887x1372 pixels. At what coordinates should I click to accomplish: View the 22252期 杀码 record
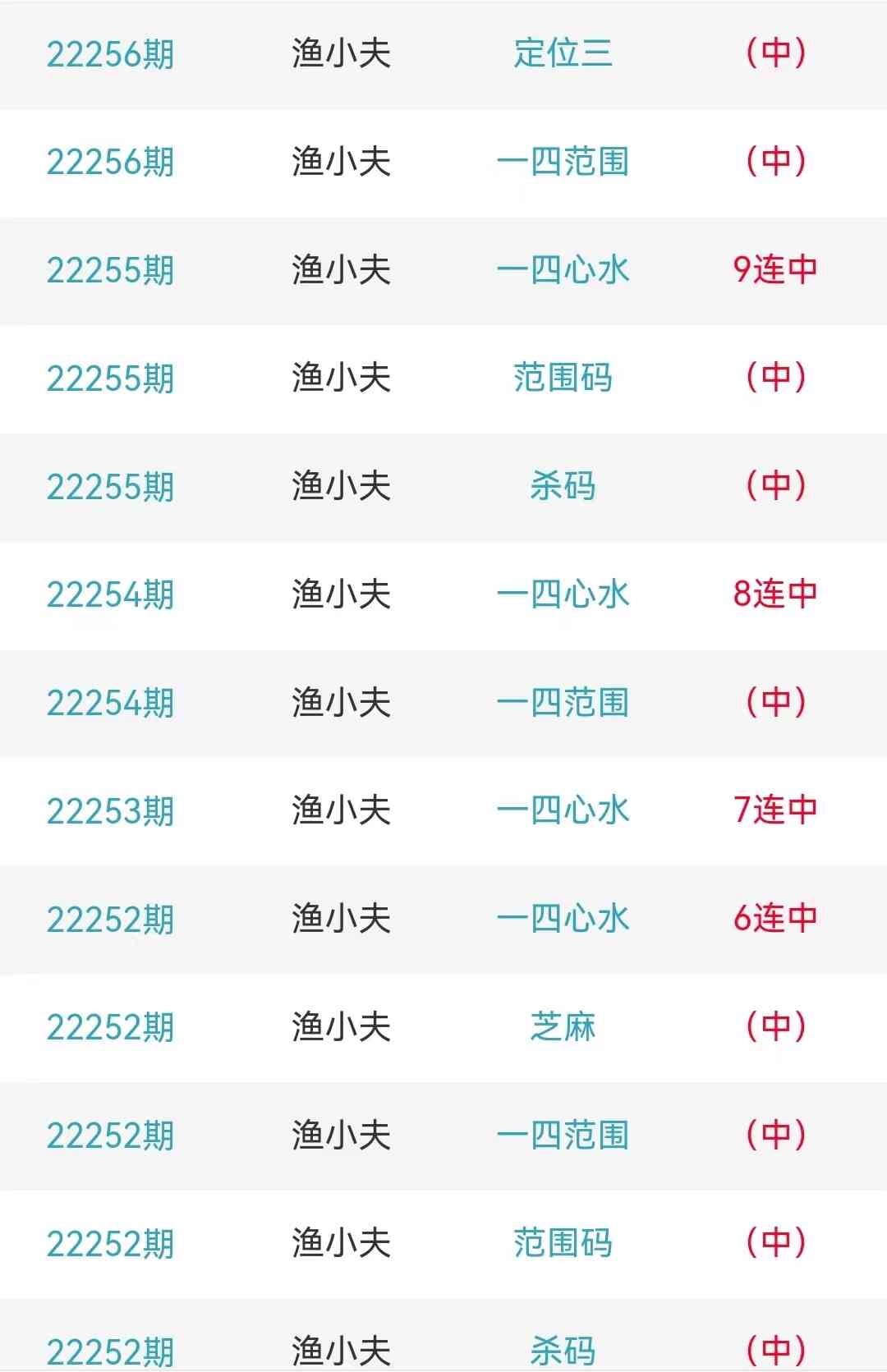pyautogui.click(x=563, y=1348)
